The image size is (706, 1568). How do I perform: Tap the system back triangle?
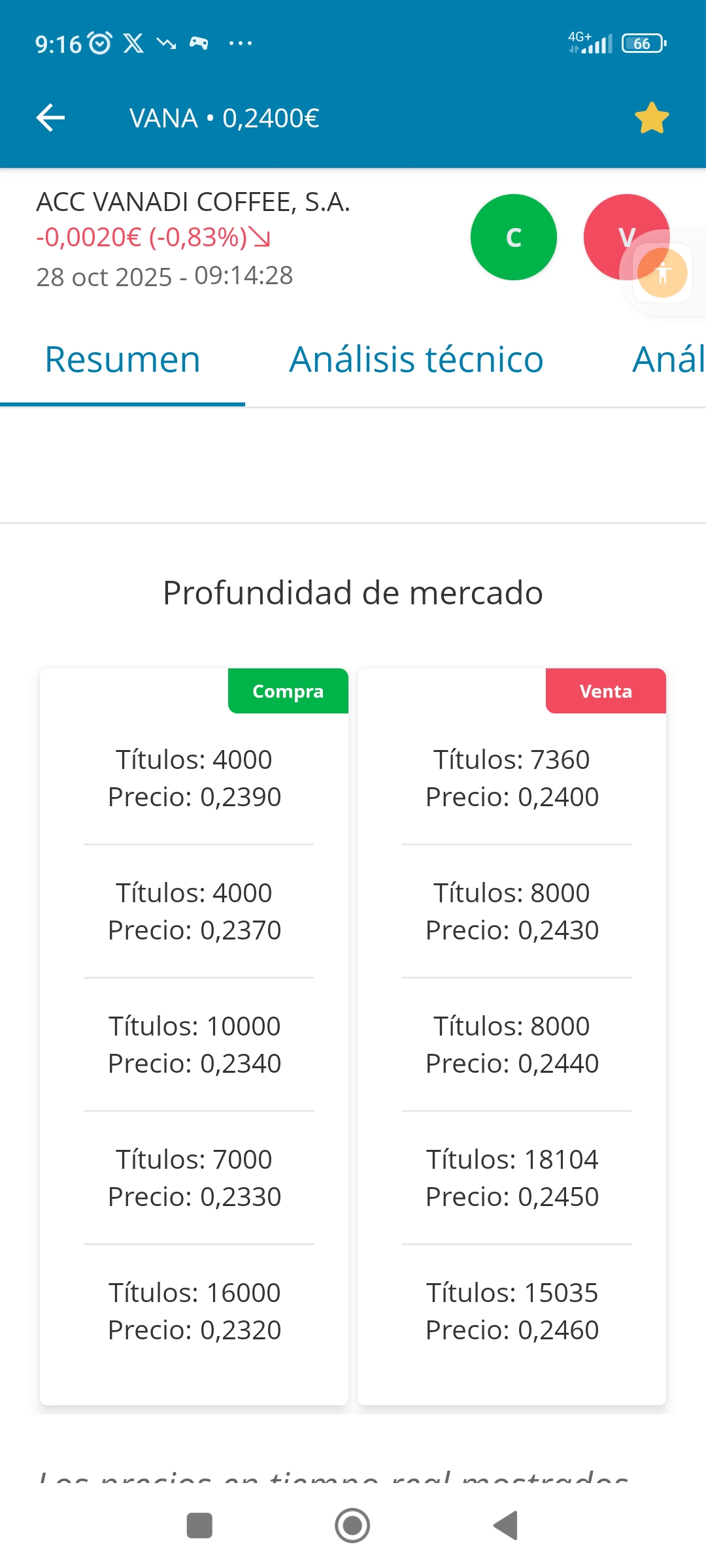click(506, 1526)
